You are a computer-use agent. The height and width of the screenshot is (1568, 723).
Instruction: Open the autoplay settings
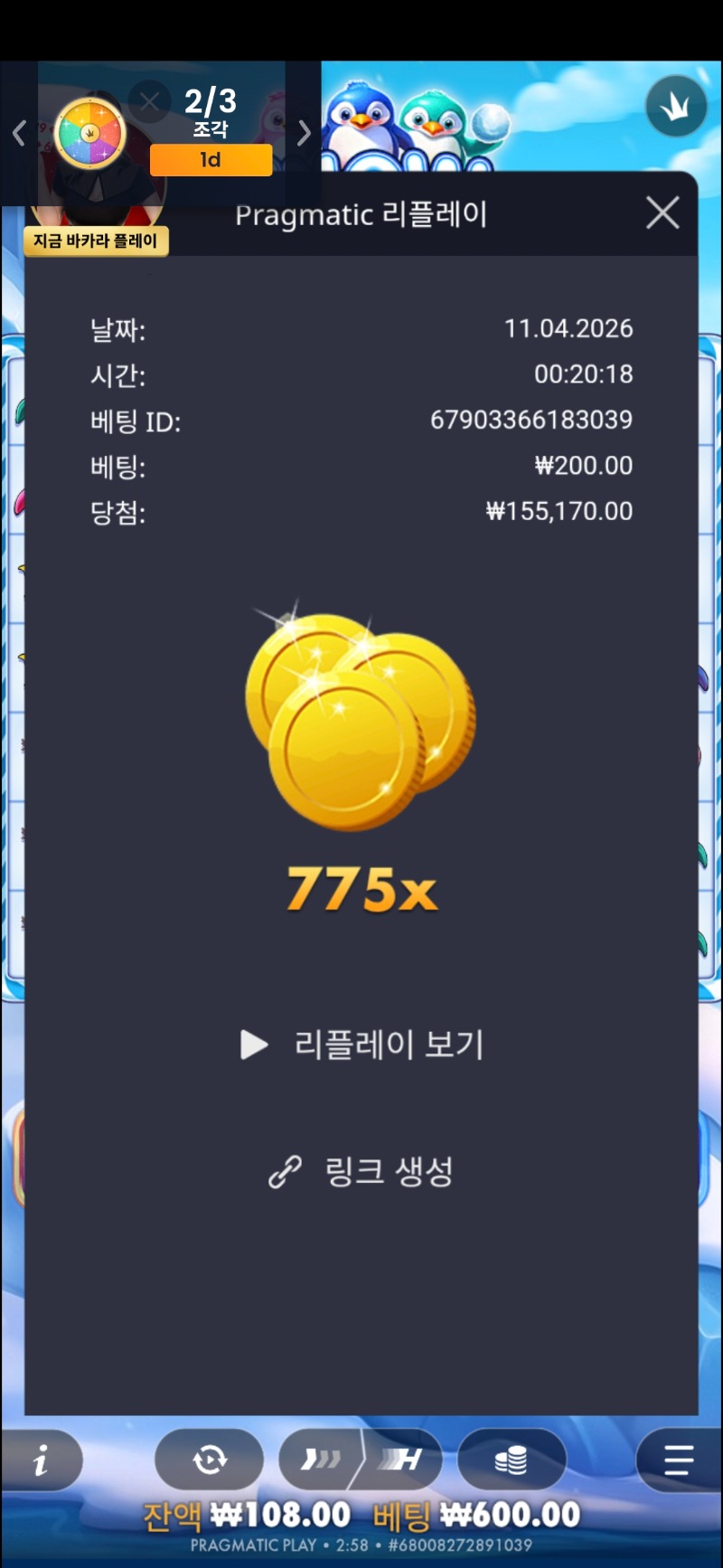click(x=210, y=1459)
